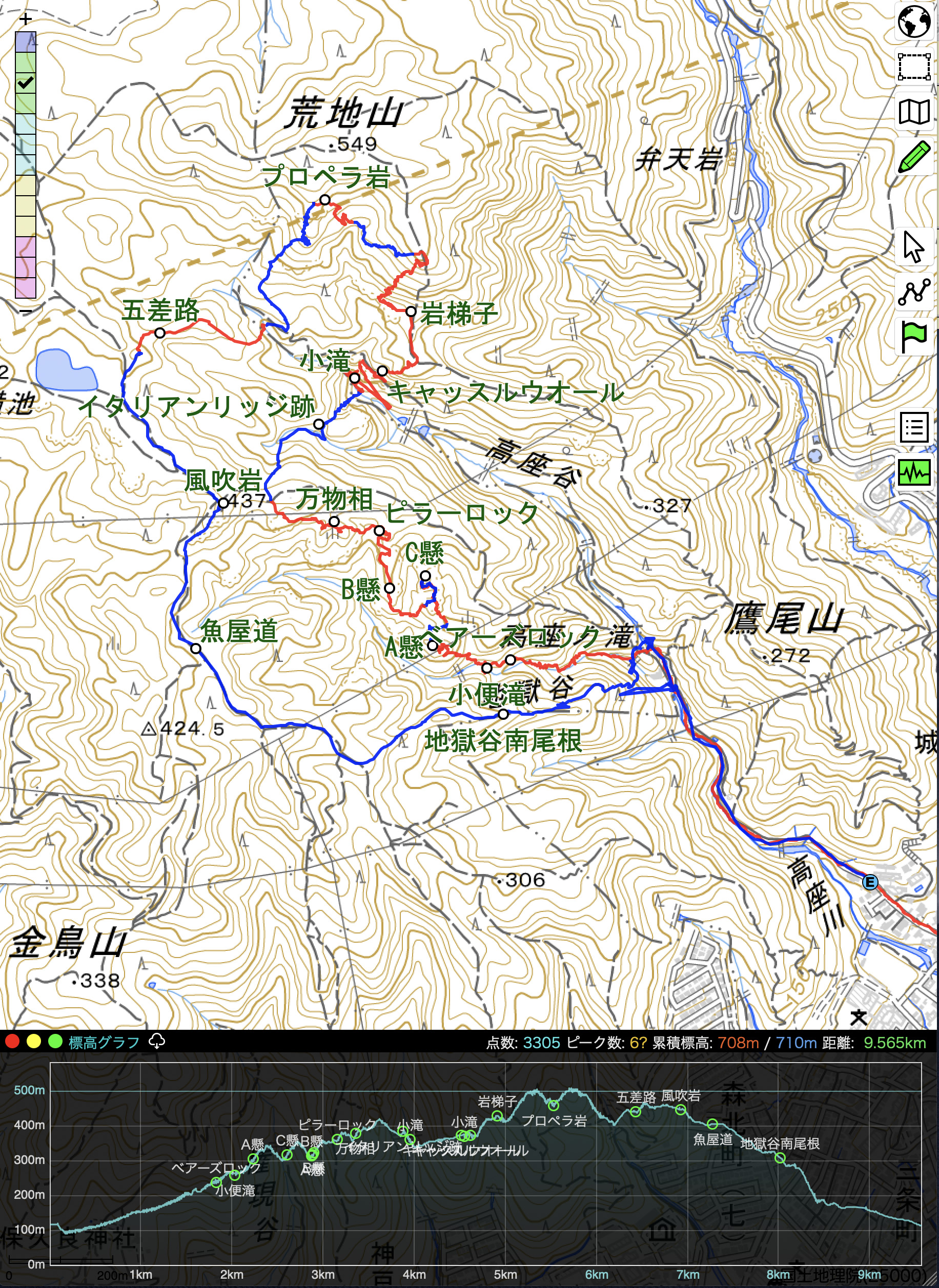This screenshot has width=939, height=1288.
Task: Zoom in with the plus button
Action: (x=25, y=20)
